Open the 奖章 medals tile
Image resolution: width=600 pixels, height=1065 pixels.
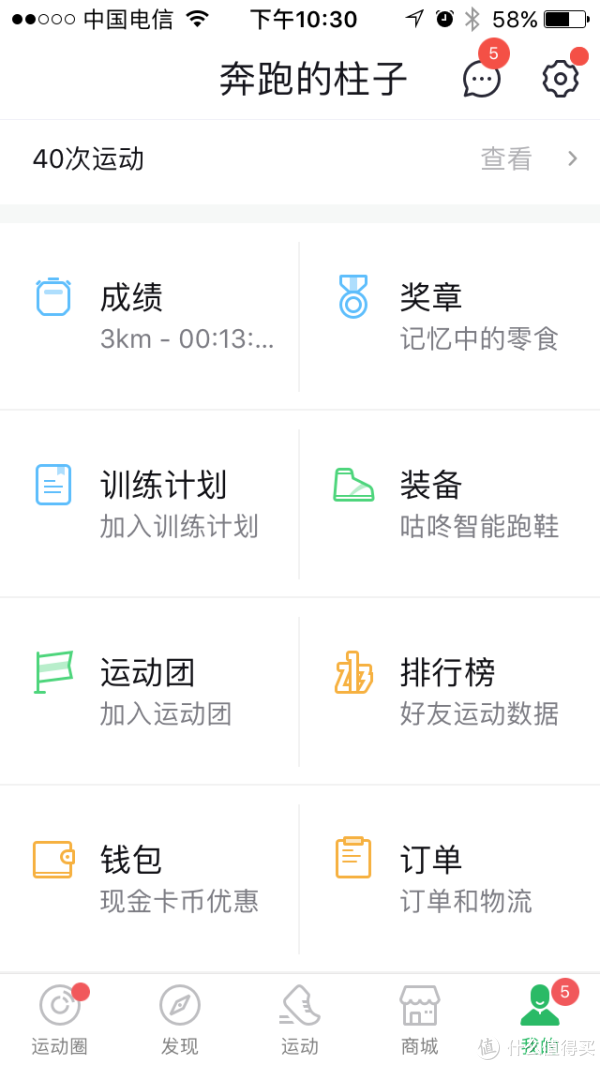450,317
